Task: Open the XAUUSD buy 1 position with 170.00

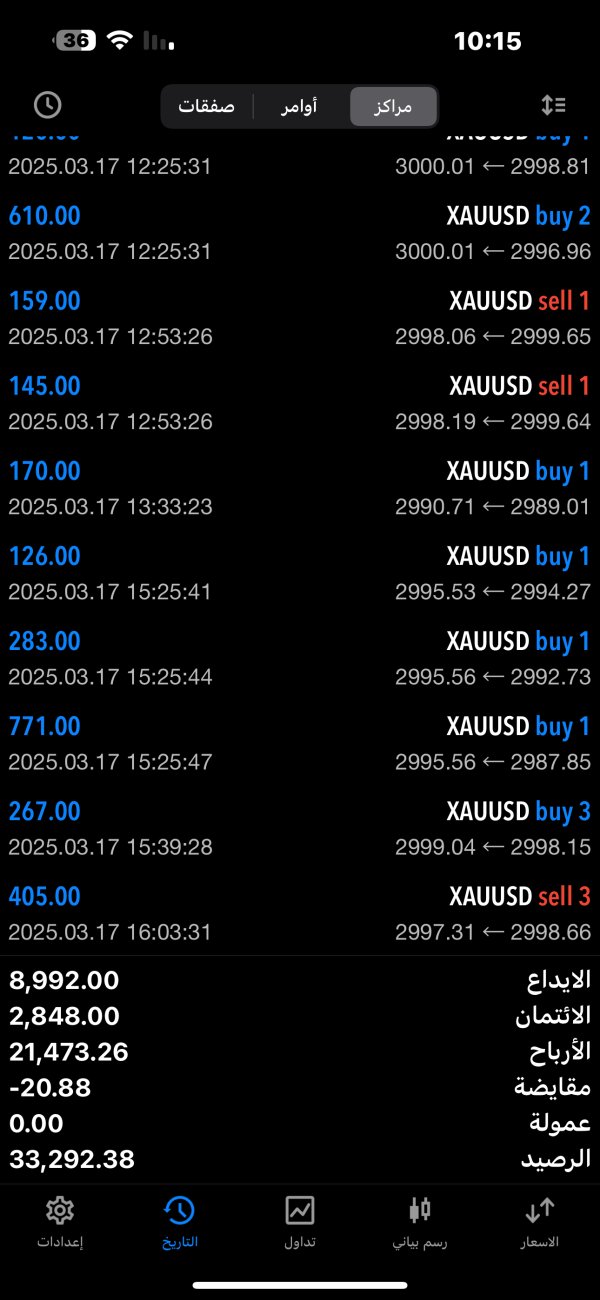Action: [x=300, y=487]
